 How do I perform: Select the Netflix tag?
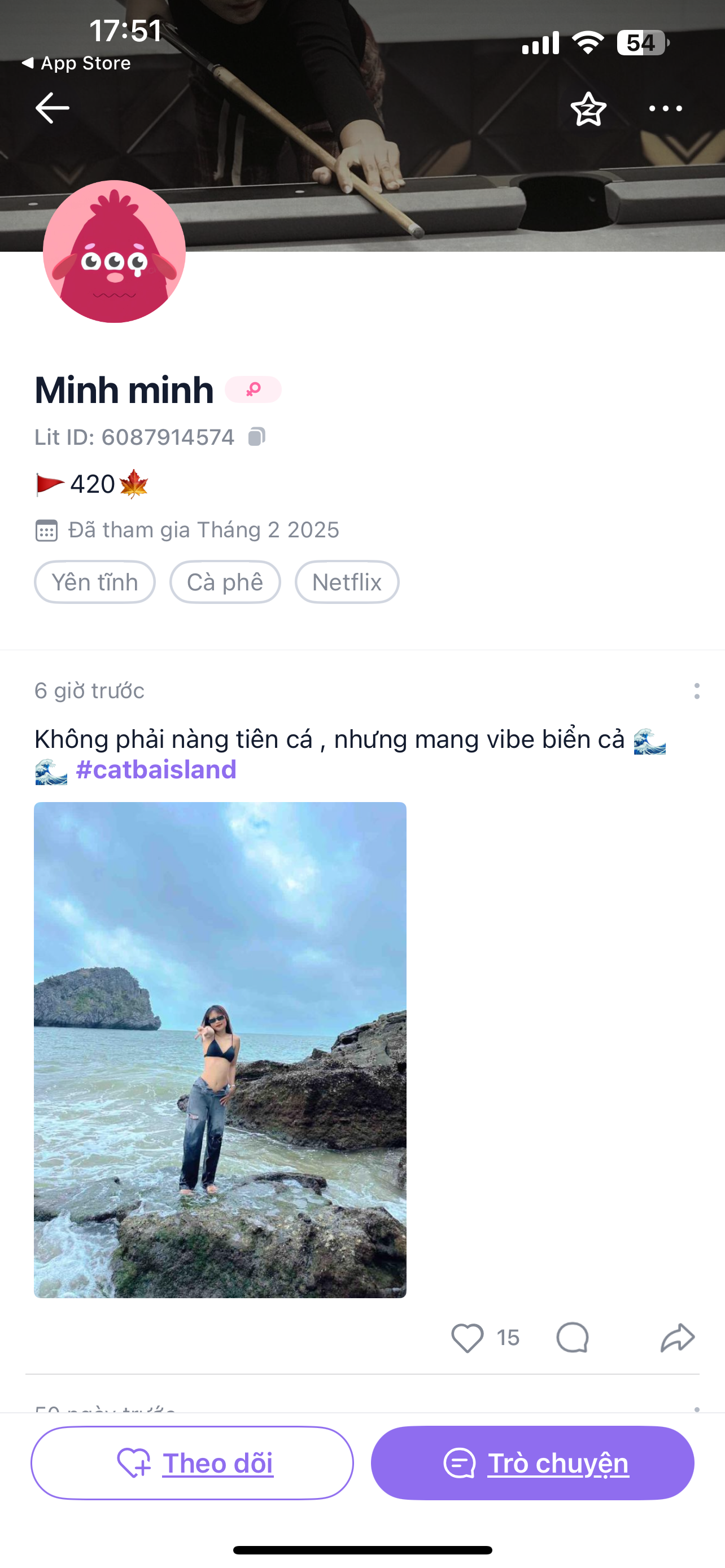click(x=347, y=582)
